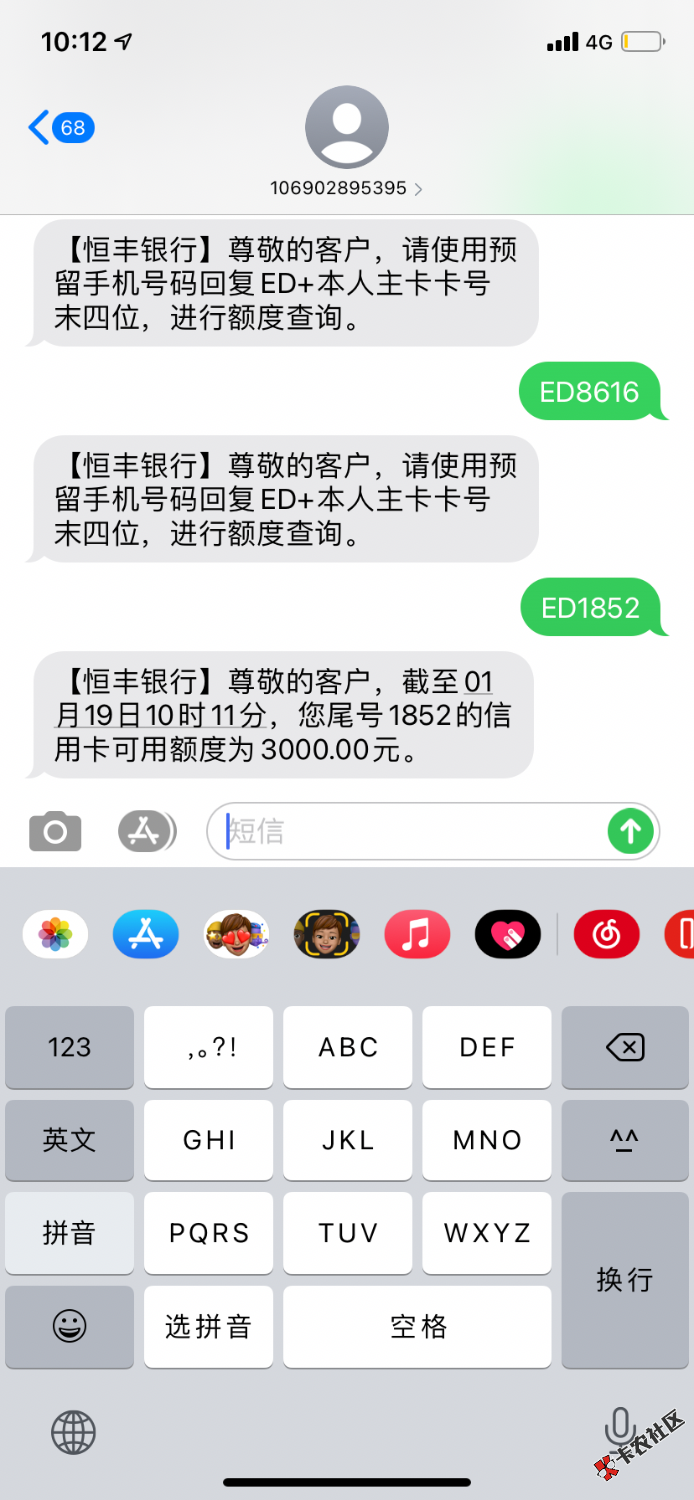
Task: Open App Store in the app strip
Action: 146,936
